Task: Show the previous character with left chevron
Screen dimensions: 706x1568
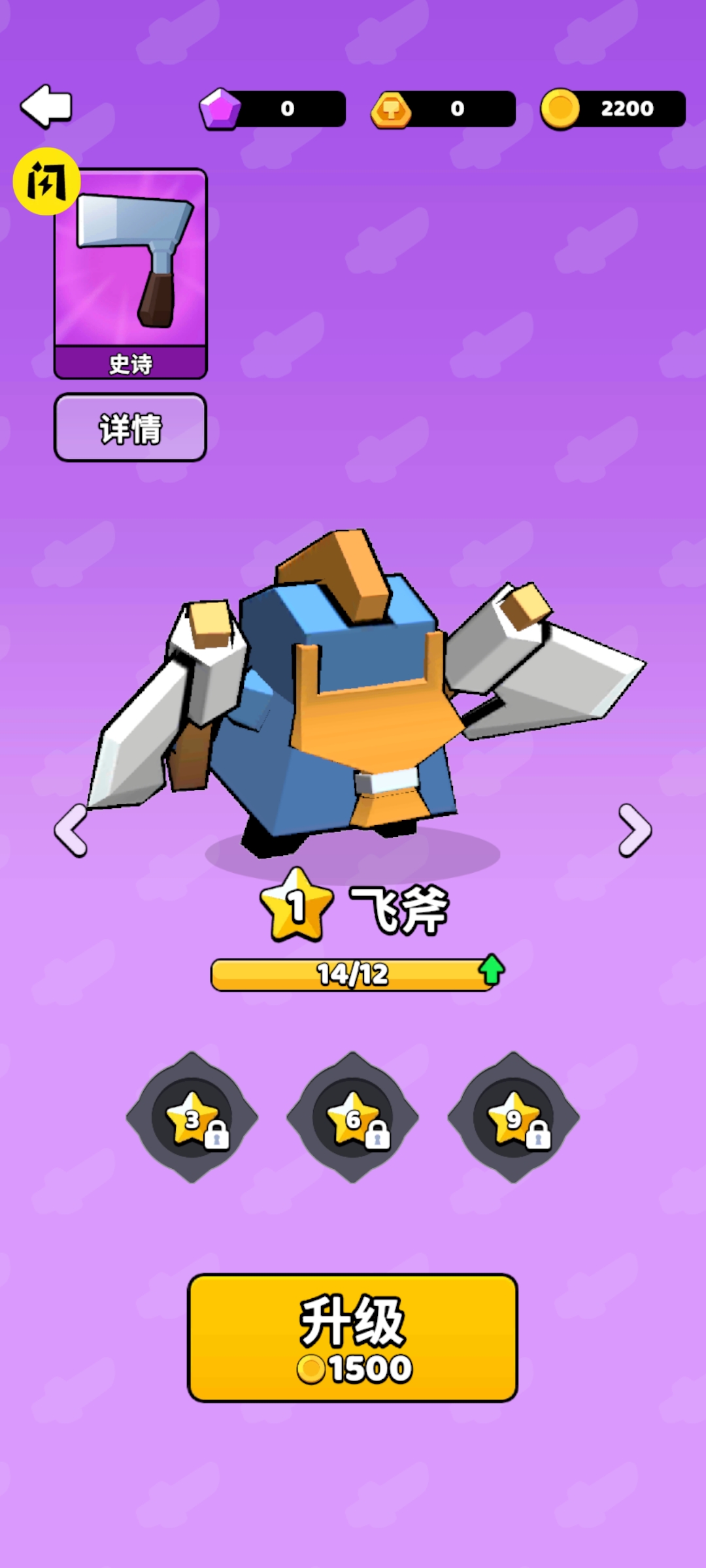Action: coord(71,830)
